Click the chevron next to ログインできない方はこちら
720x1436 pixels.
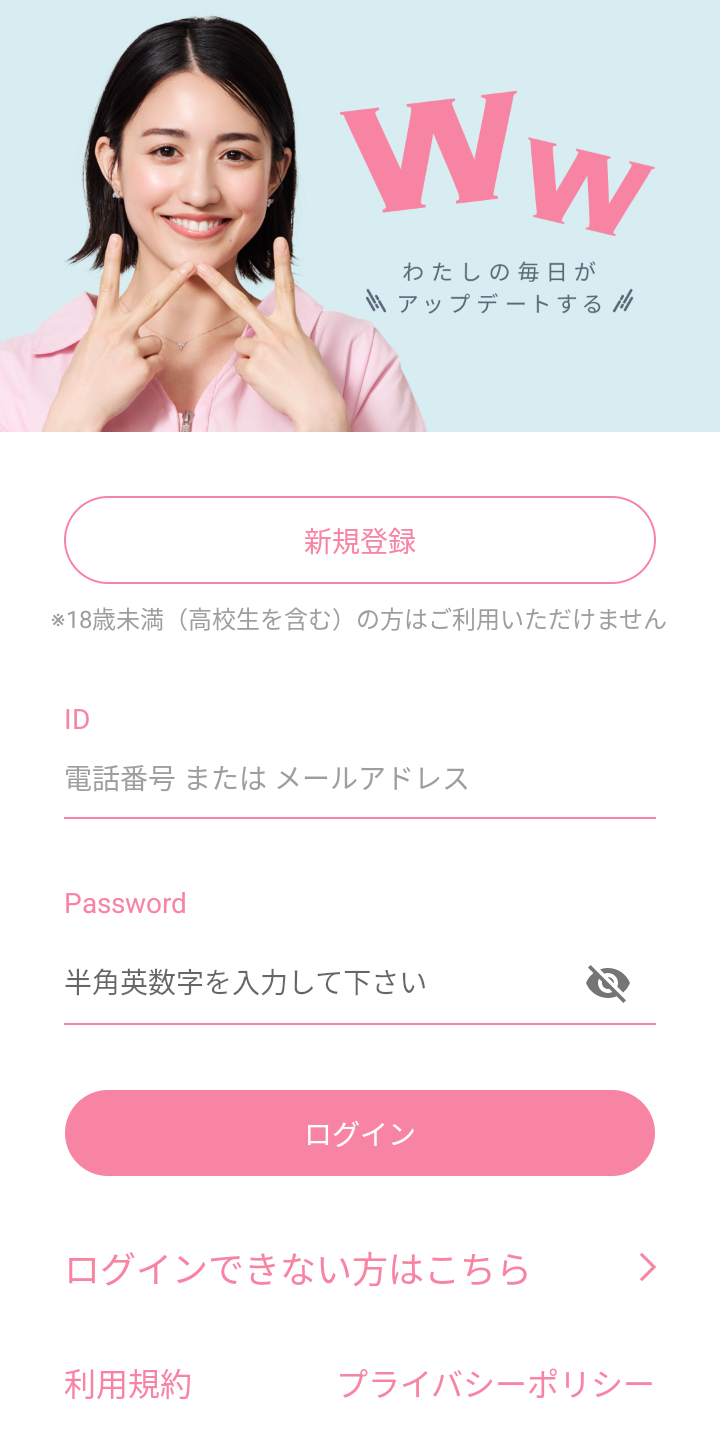[646, 1265]
